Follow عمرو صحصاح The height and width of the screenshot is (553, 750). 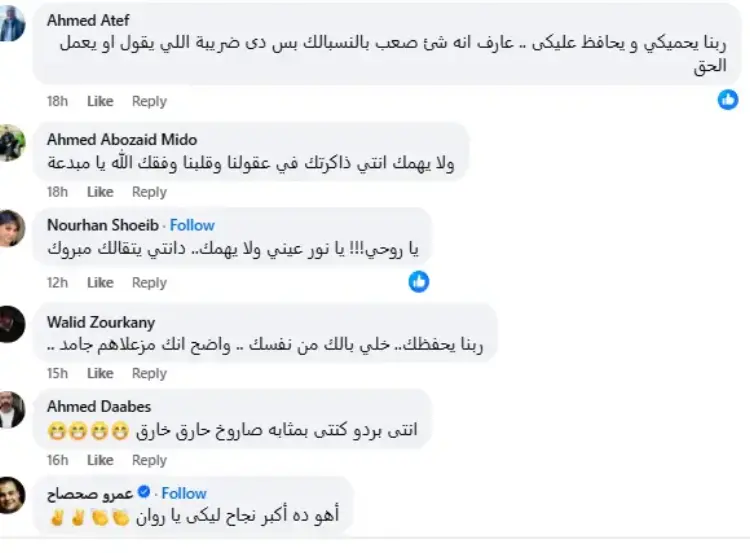click(x=184, y=493)
